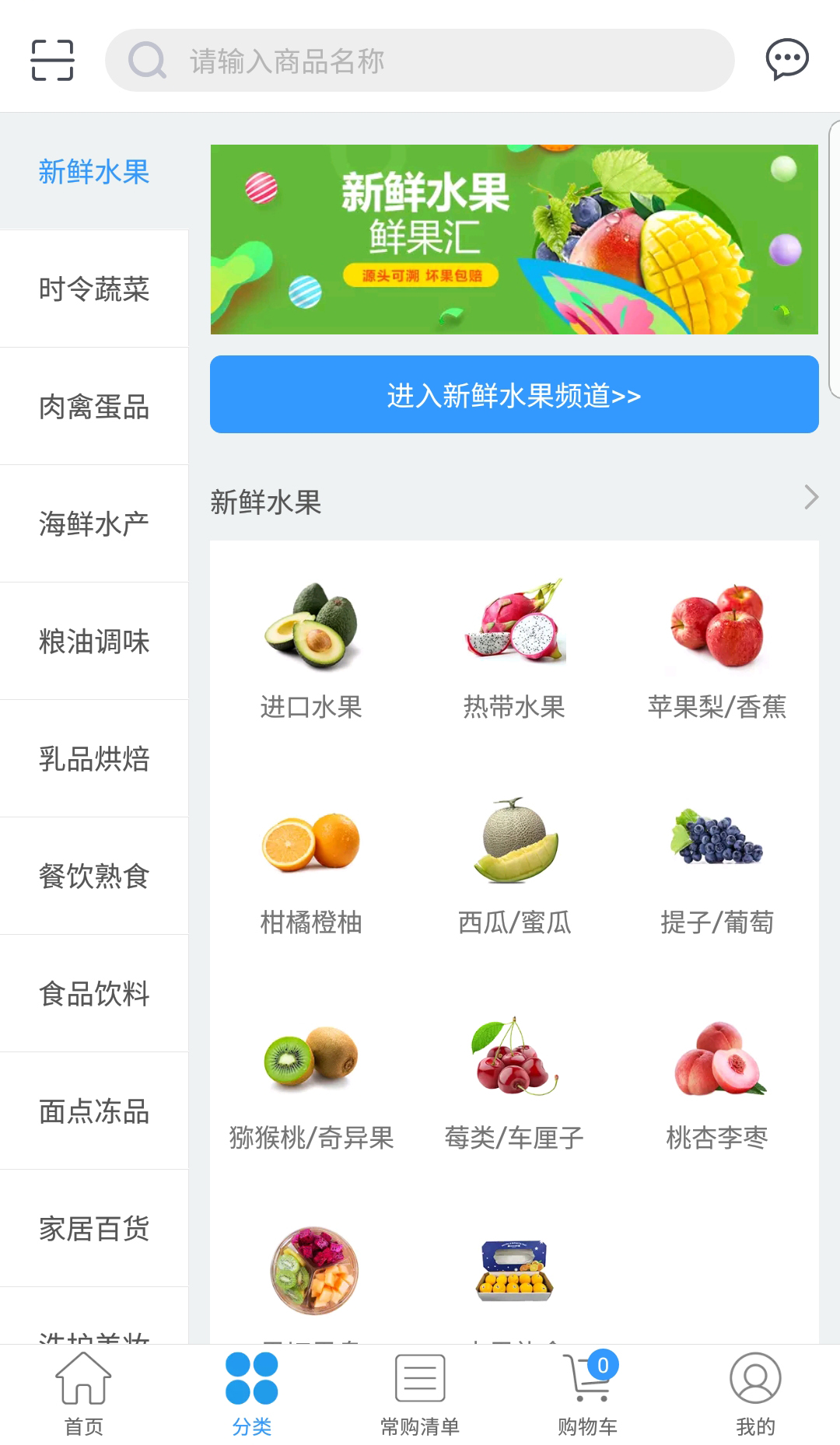Open 西瓜/蜜瓜 subcategory
The height and width of the screenshot is (1445, 840).
tap(514, 865)
